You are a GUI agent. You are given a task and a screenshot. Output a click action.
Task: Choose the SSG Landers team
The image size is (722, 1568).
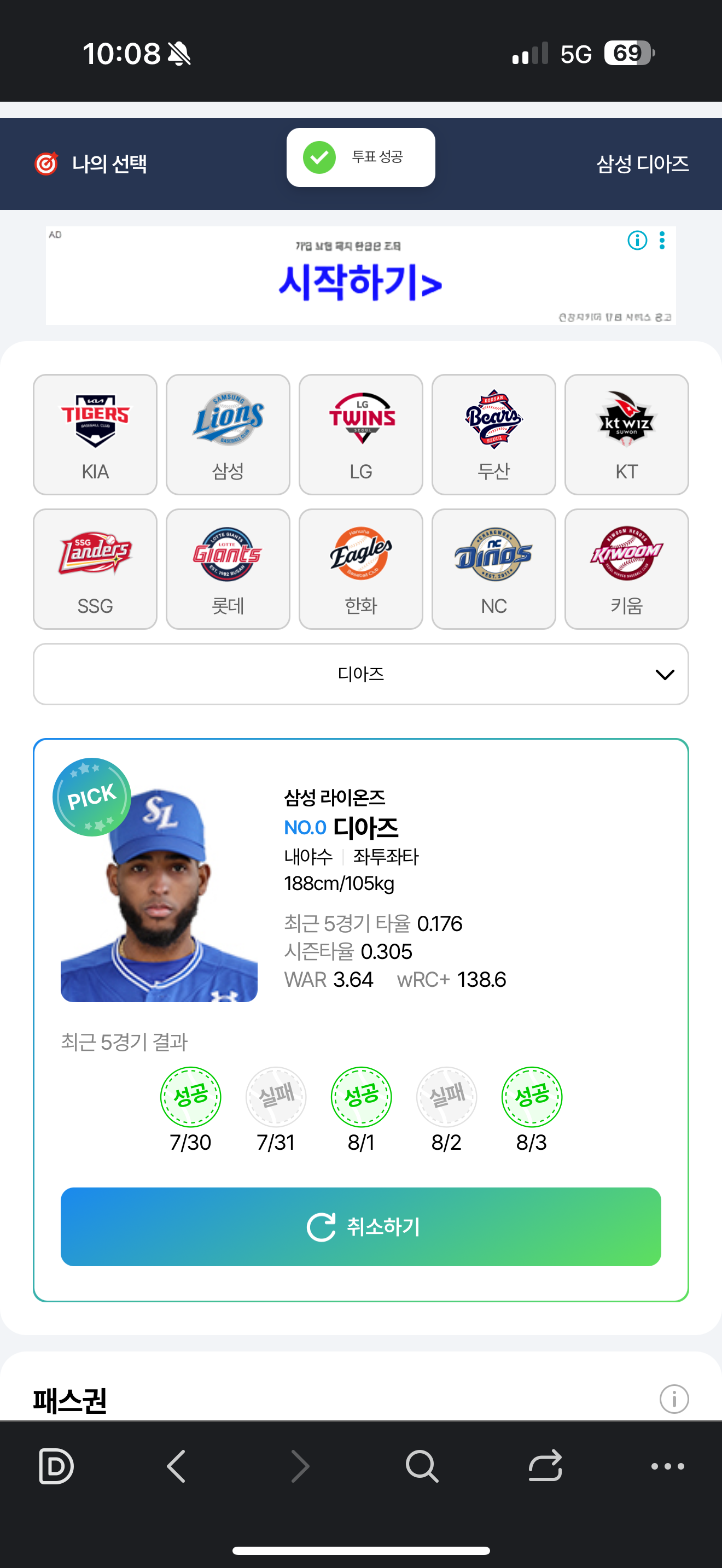click(x=95, y=569)
